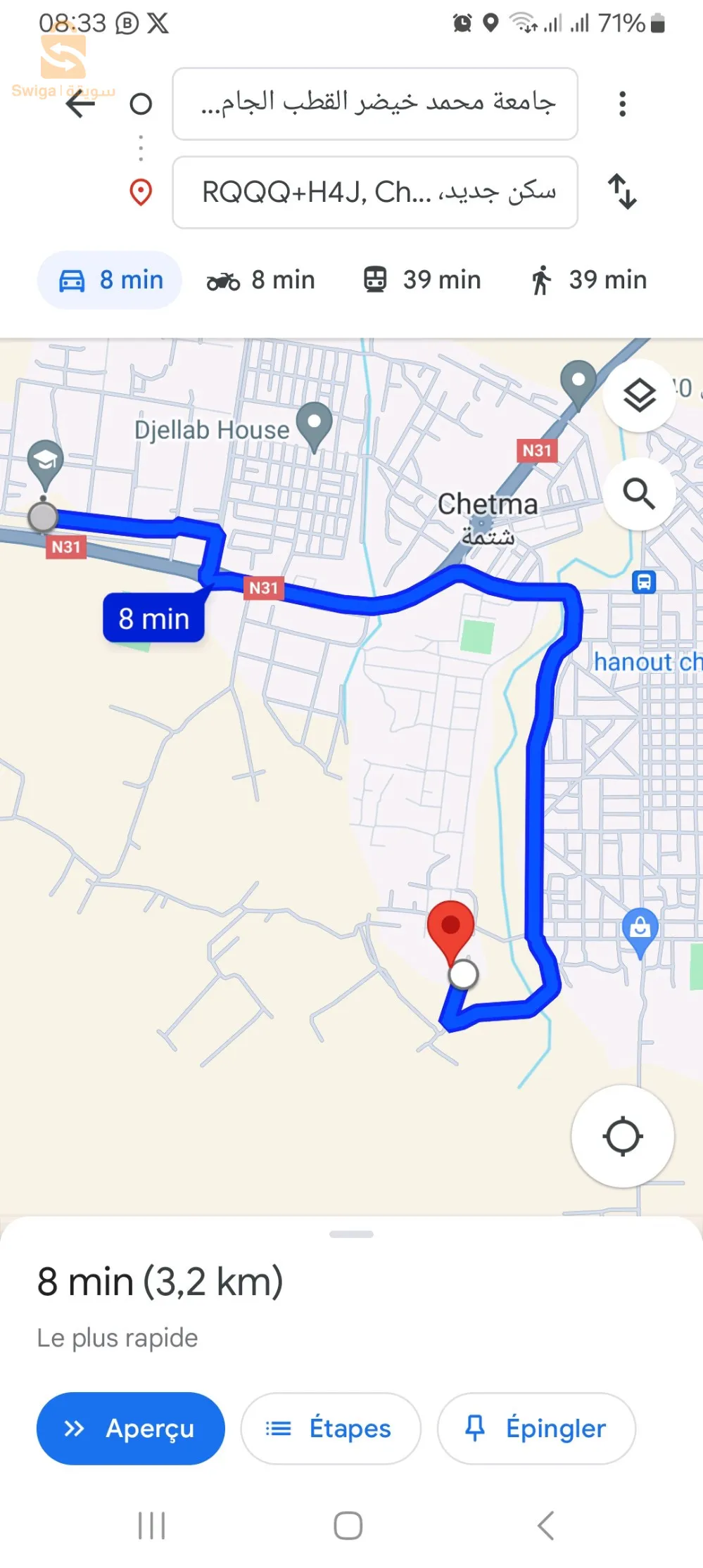Go to the system home screen
This screenshot has width=703, height=1568.
coord(348,1525)
